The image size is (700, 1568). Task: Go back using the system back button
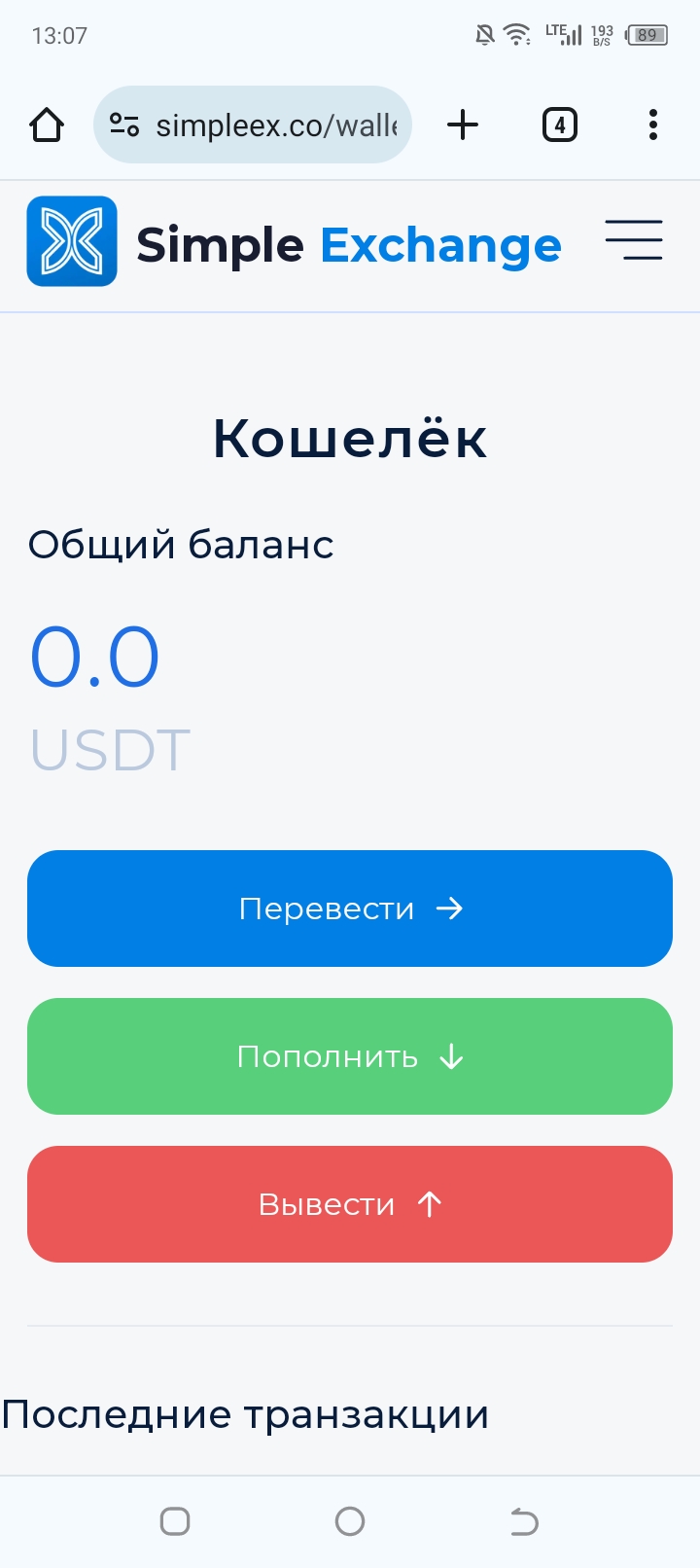click(524, 1521)
